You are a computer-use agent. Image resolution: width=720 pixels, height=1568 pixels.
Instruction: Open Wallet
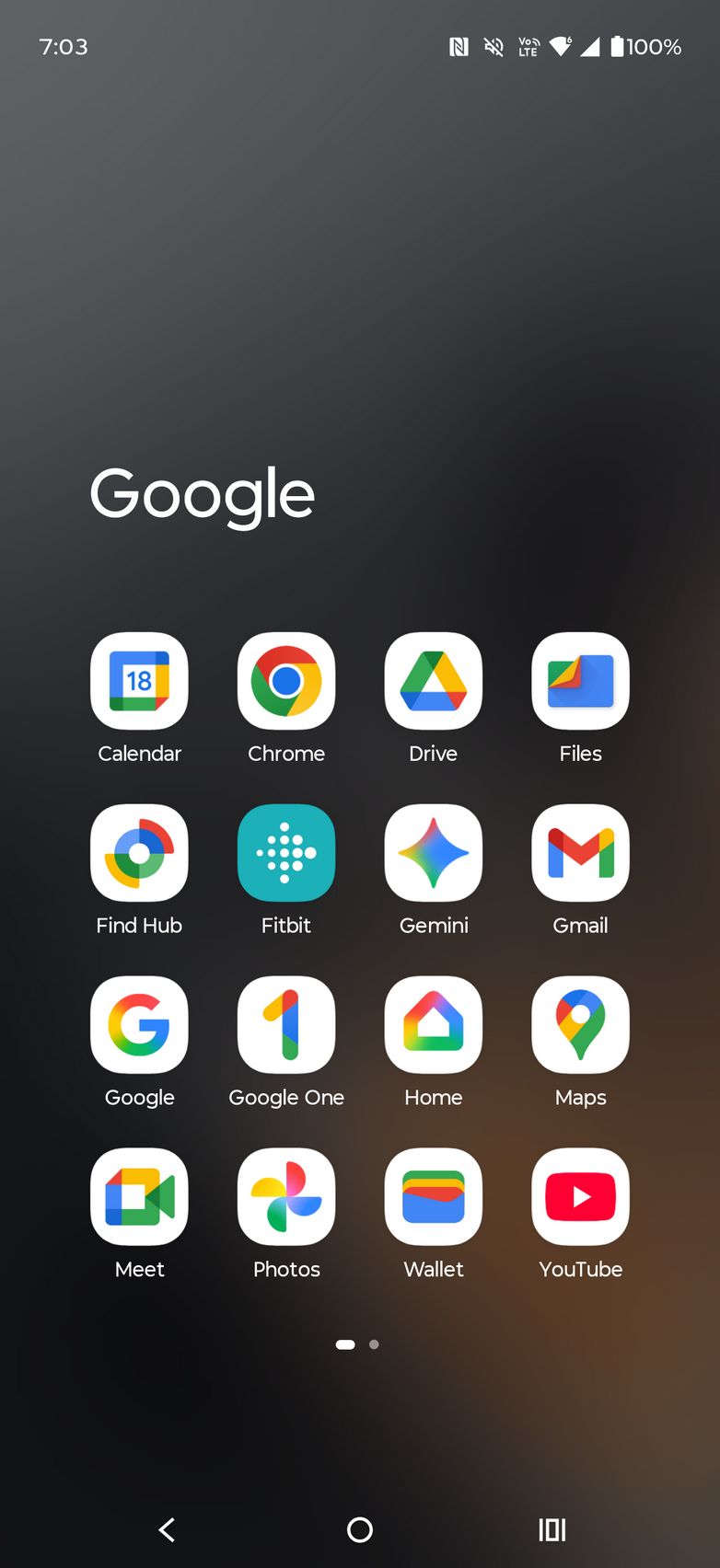click(x=434, y=1197)
